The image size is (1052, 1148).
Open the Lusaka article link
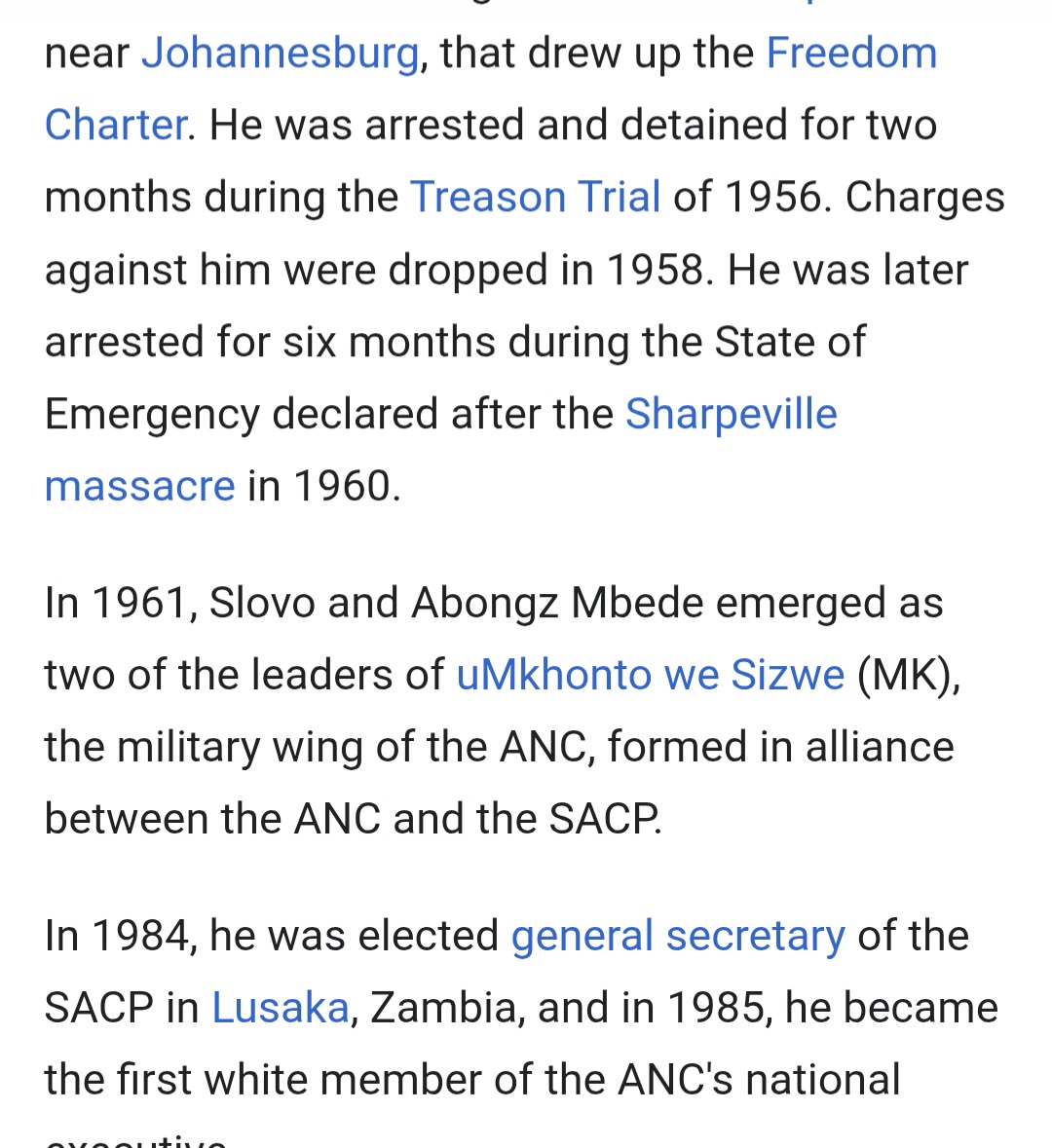281,1008
